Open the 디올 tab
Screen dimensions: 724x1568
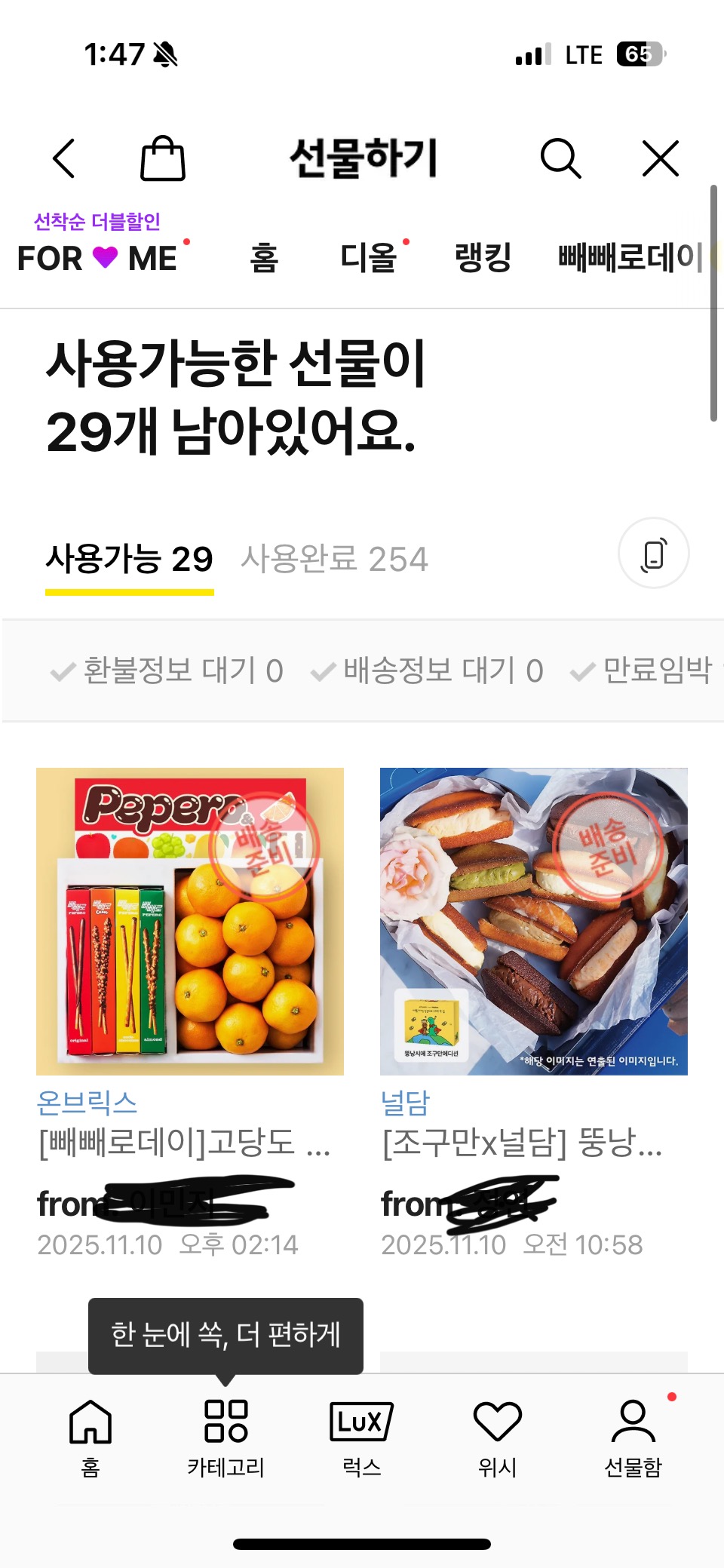point(369,257)
